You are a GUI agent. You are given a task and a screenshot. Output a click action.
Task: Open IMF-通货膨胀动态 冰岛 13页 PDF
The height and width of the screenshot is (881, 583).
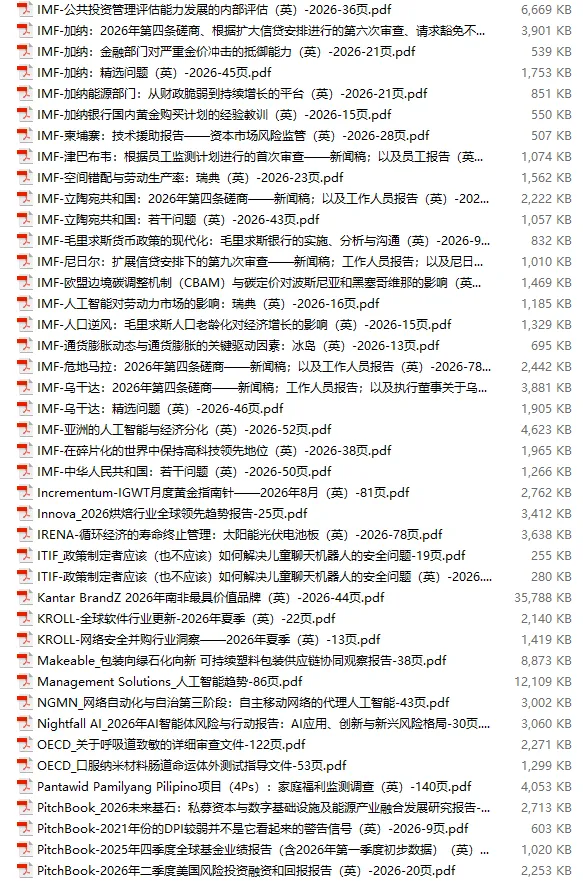(x=238, y=346)
